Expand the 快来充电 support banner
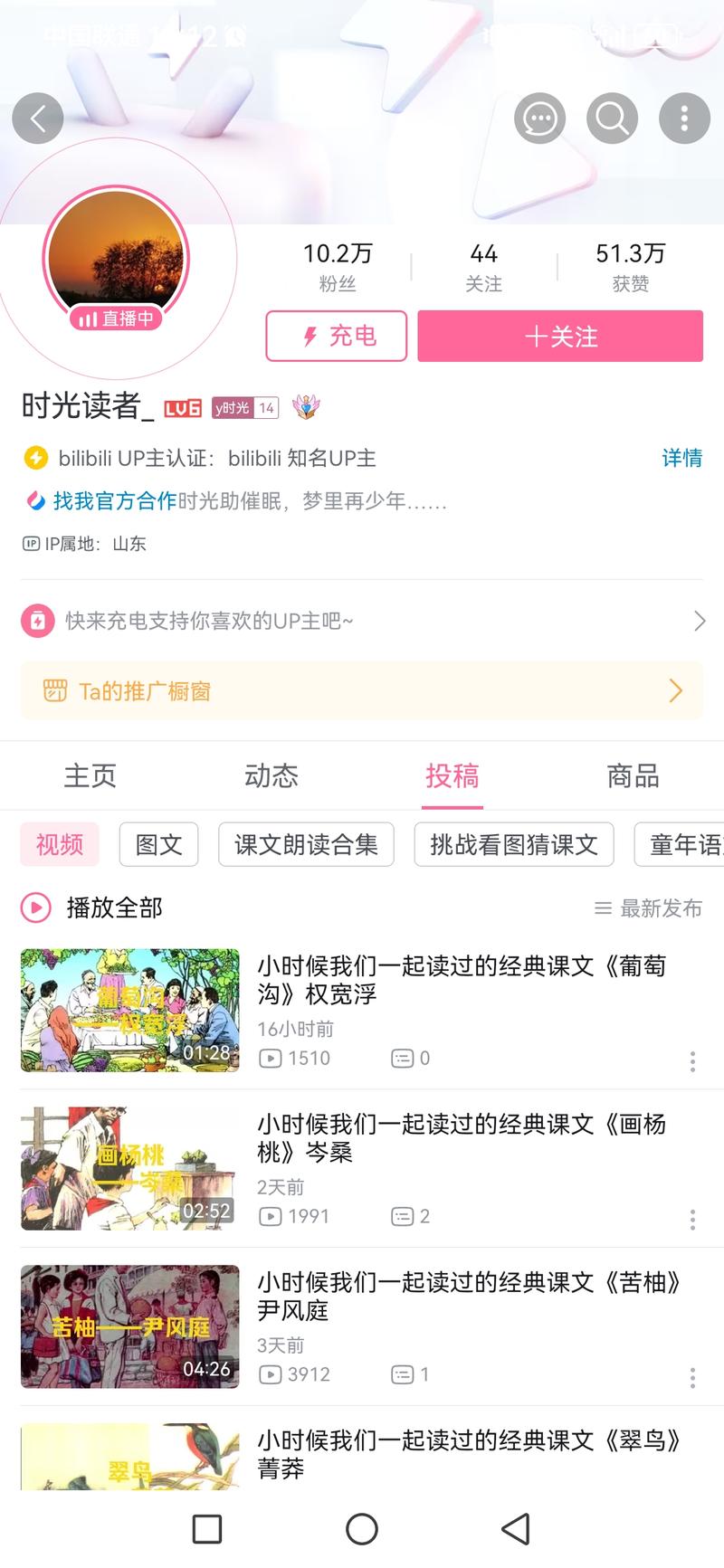Screen dimensions: 724x1568 pyautogui.click(x=362, y=621)
